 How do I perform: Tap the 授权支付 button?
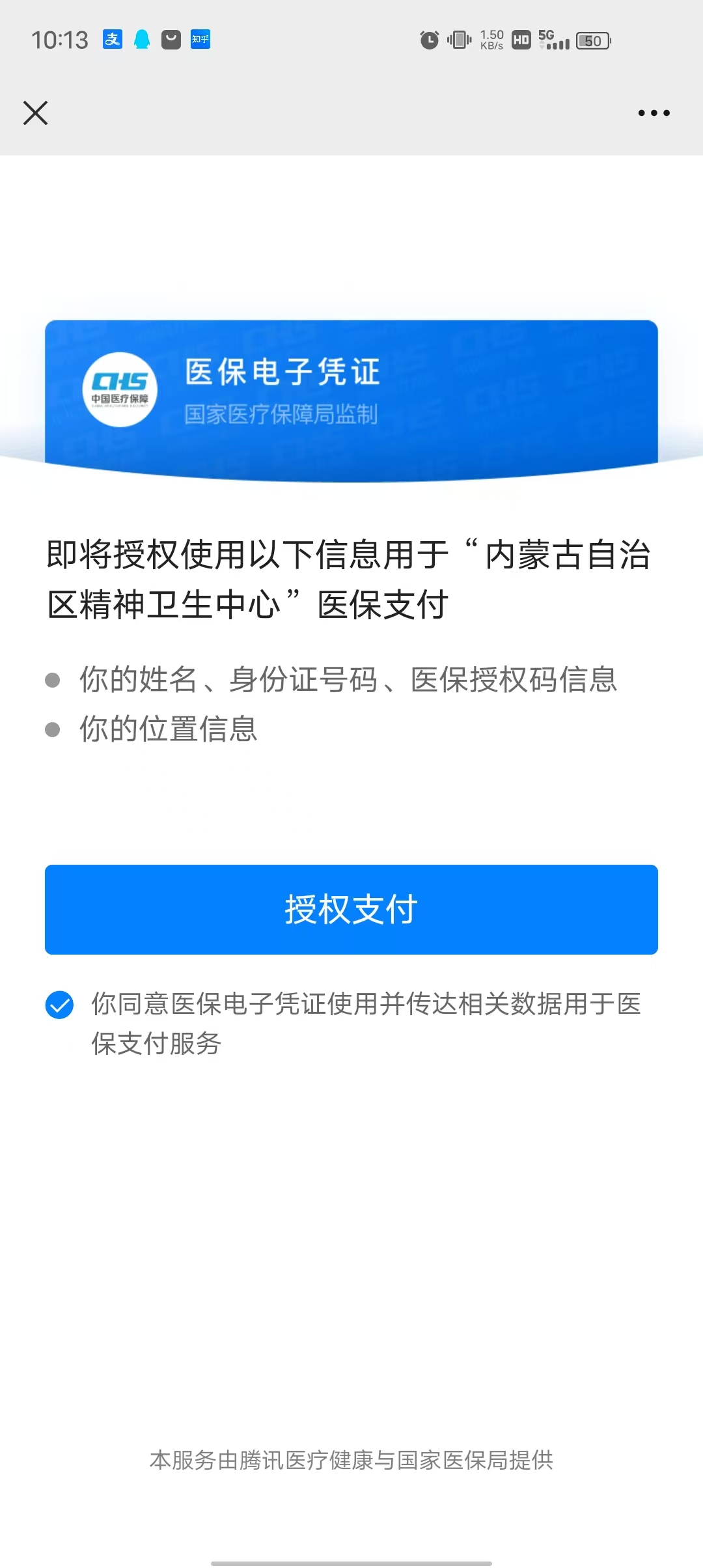[x=351, y=909]
